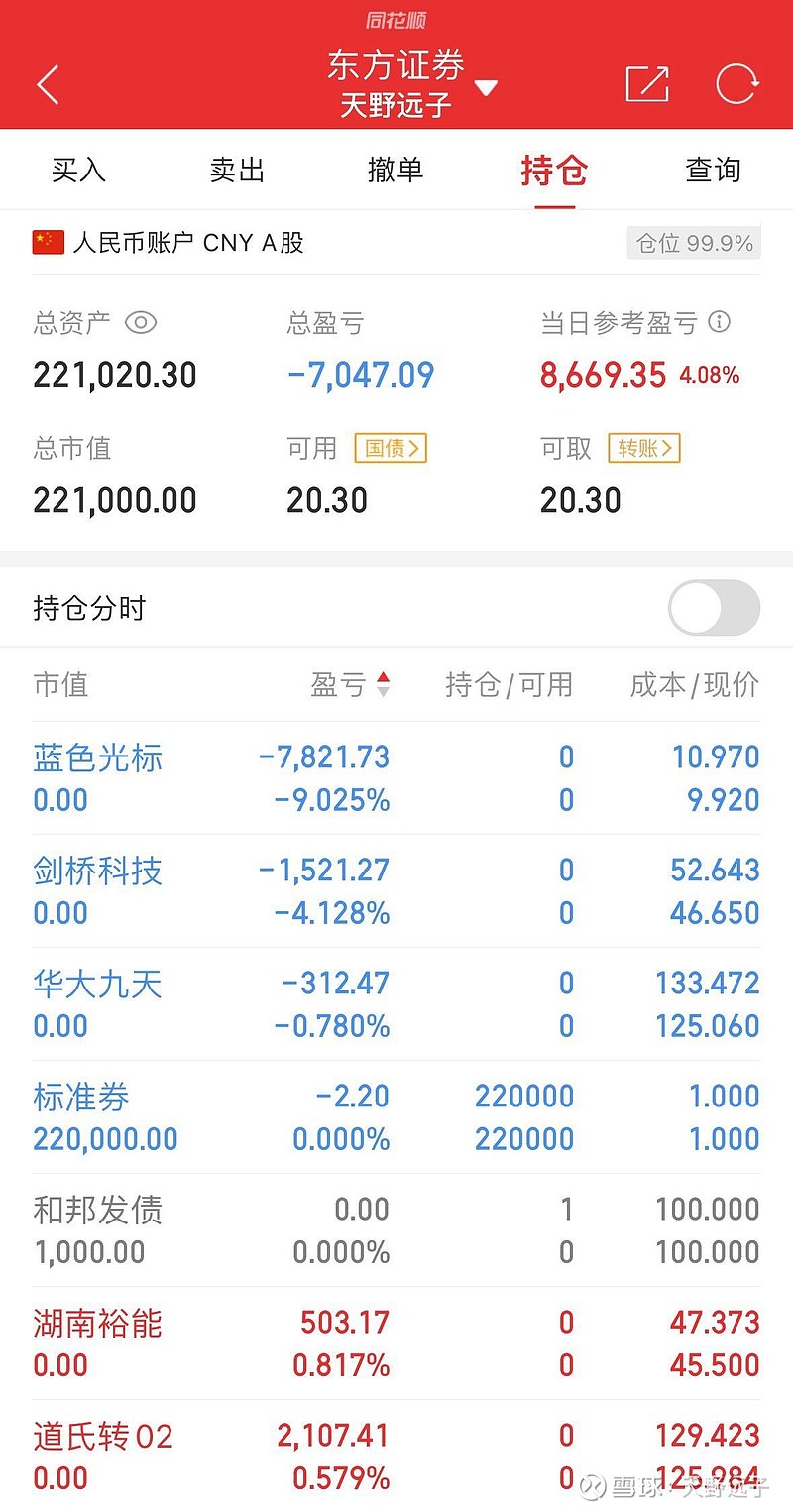Viewport: 793px width, 1512px height.
Task: Tap the 仓位 99.9% position indicator
Action: click(x=693, y=243)
